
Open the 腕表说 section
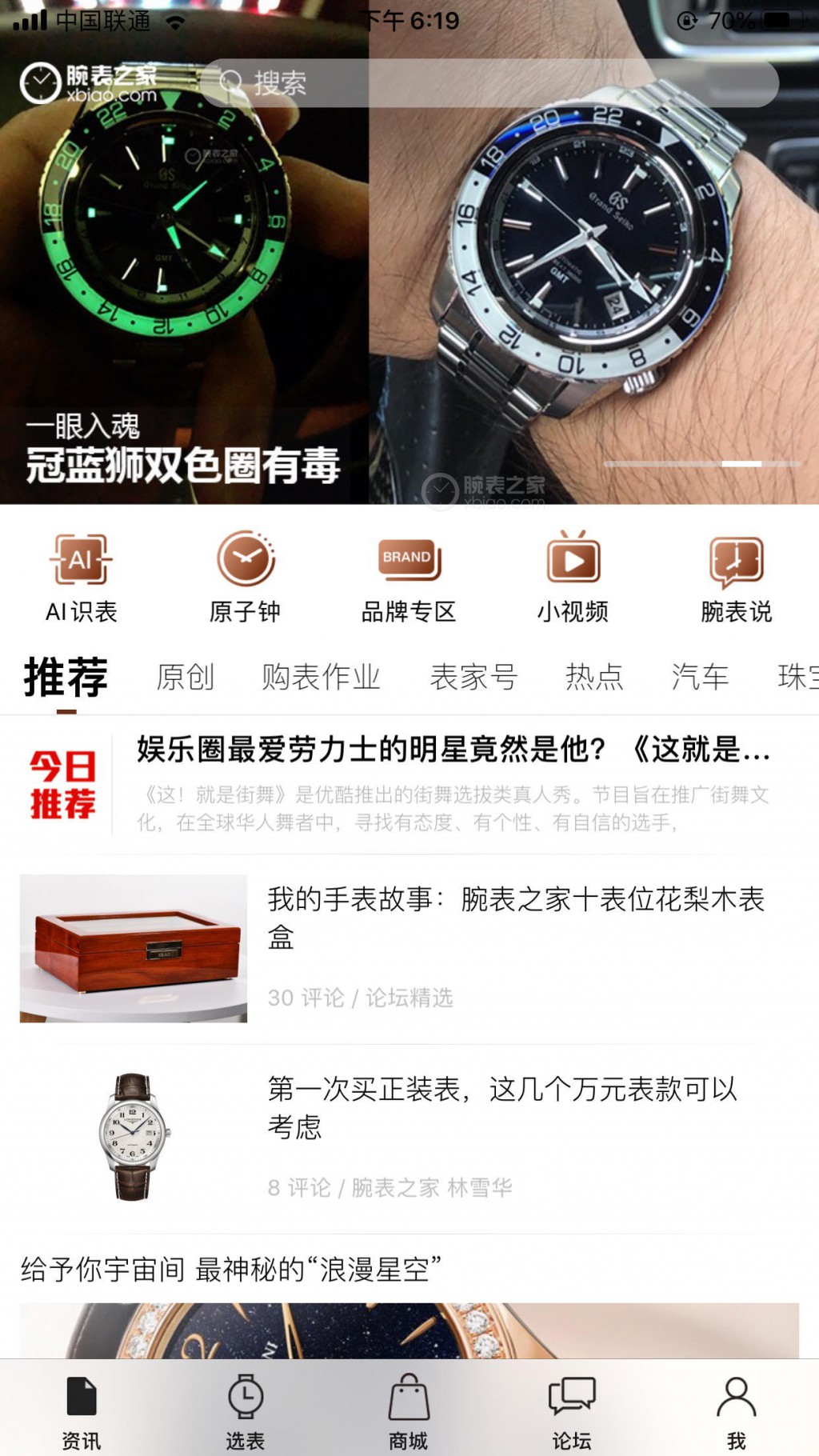[736, 578]
